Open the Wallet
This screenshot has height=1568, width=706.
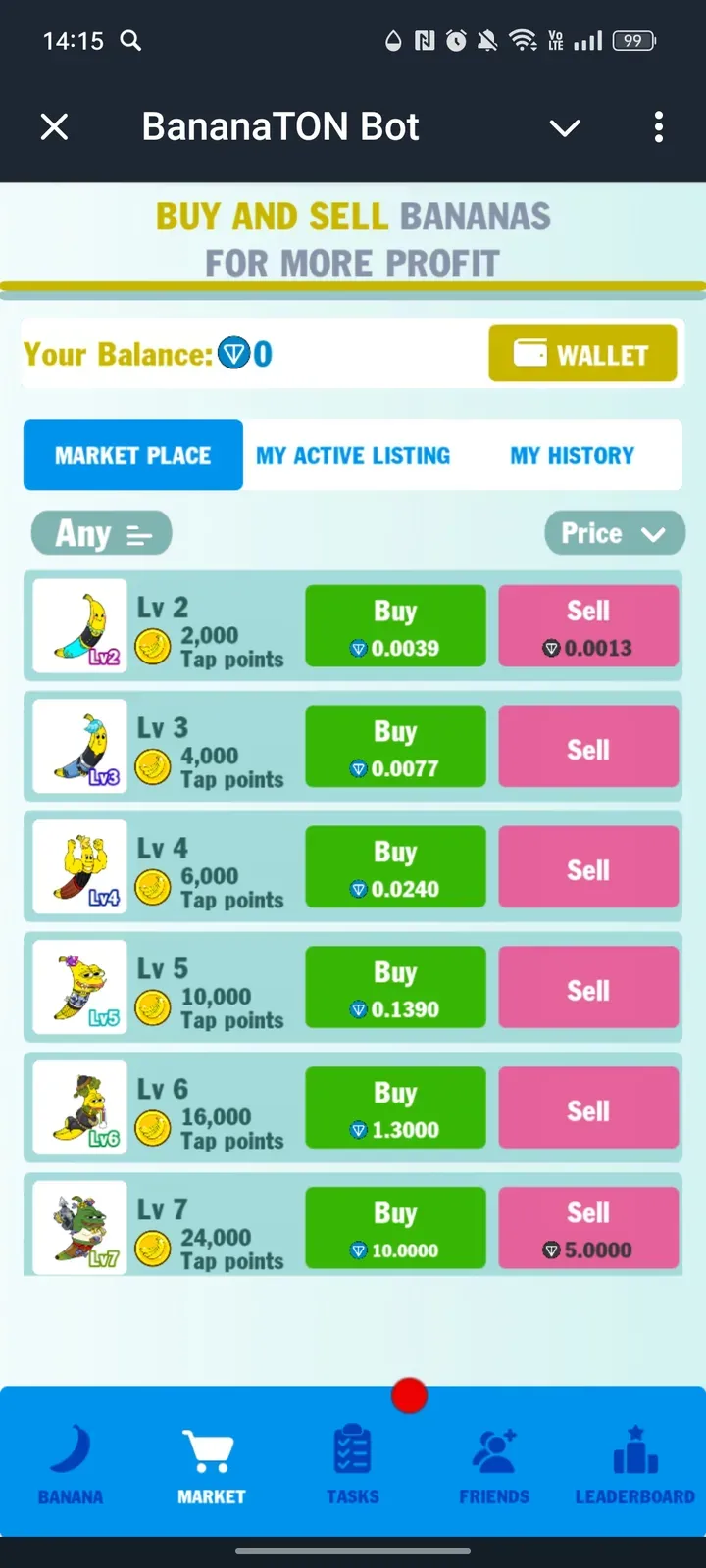tap(582, 354)
